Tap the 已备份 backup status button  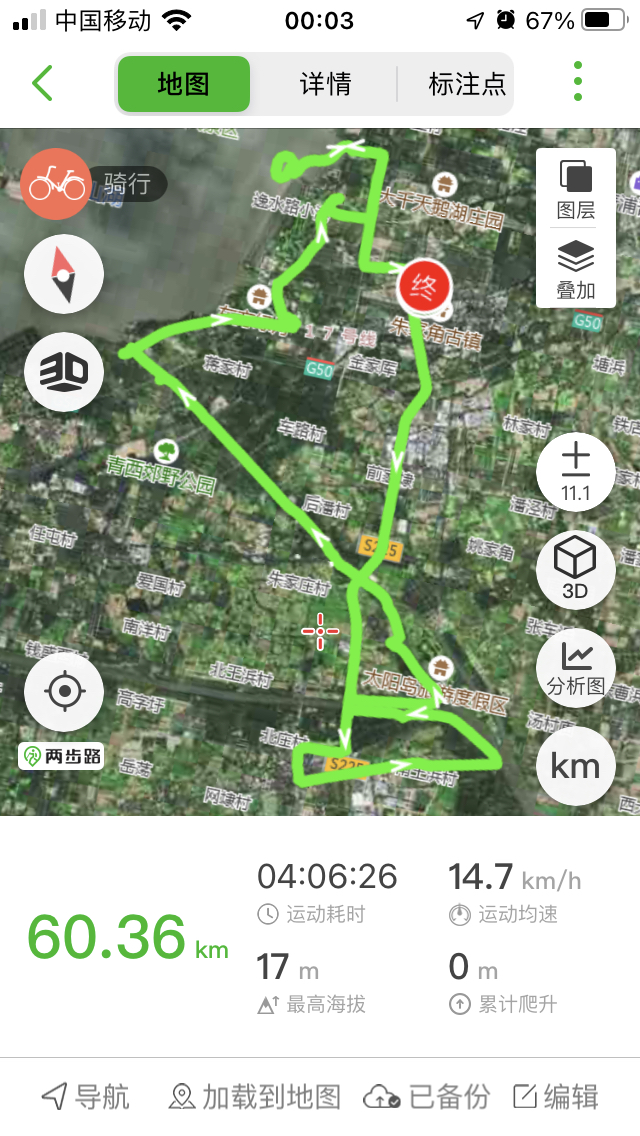[x=427, y=1097]
